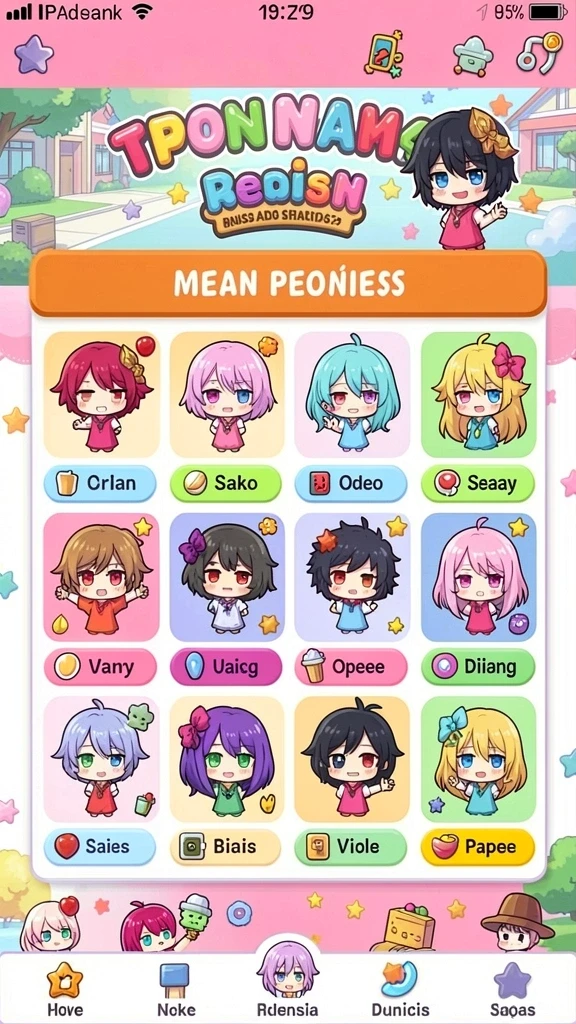Viewport: 576px width, 1024px height.
Task: Tap the Viole button
Action: click(351, 847)
